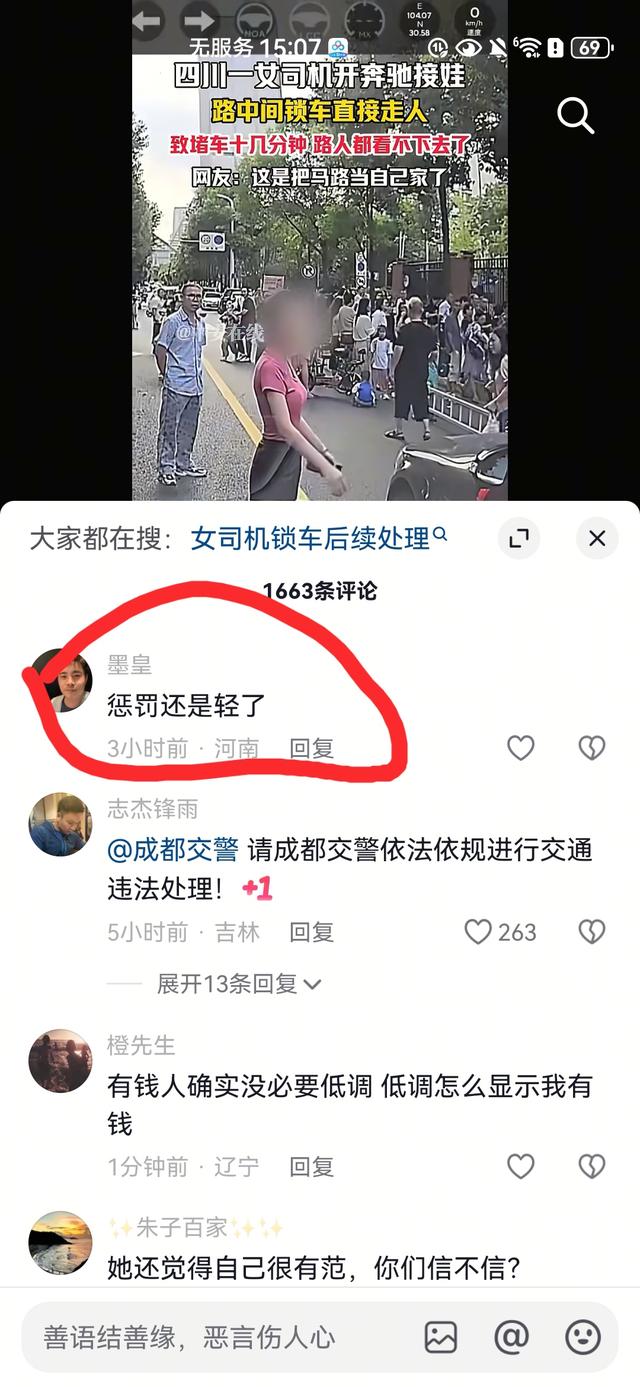Screen dimensions: 640x1387
Task: Expand the comments panel to full screen
Action: (518, 539)
